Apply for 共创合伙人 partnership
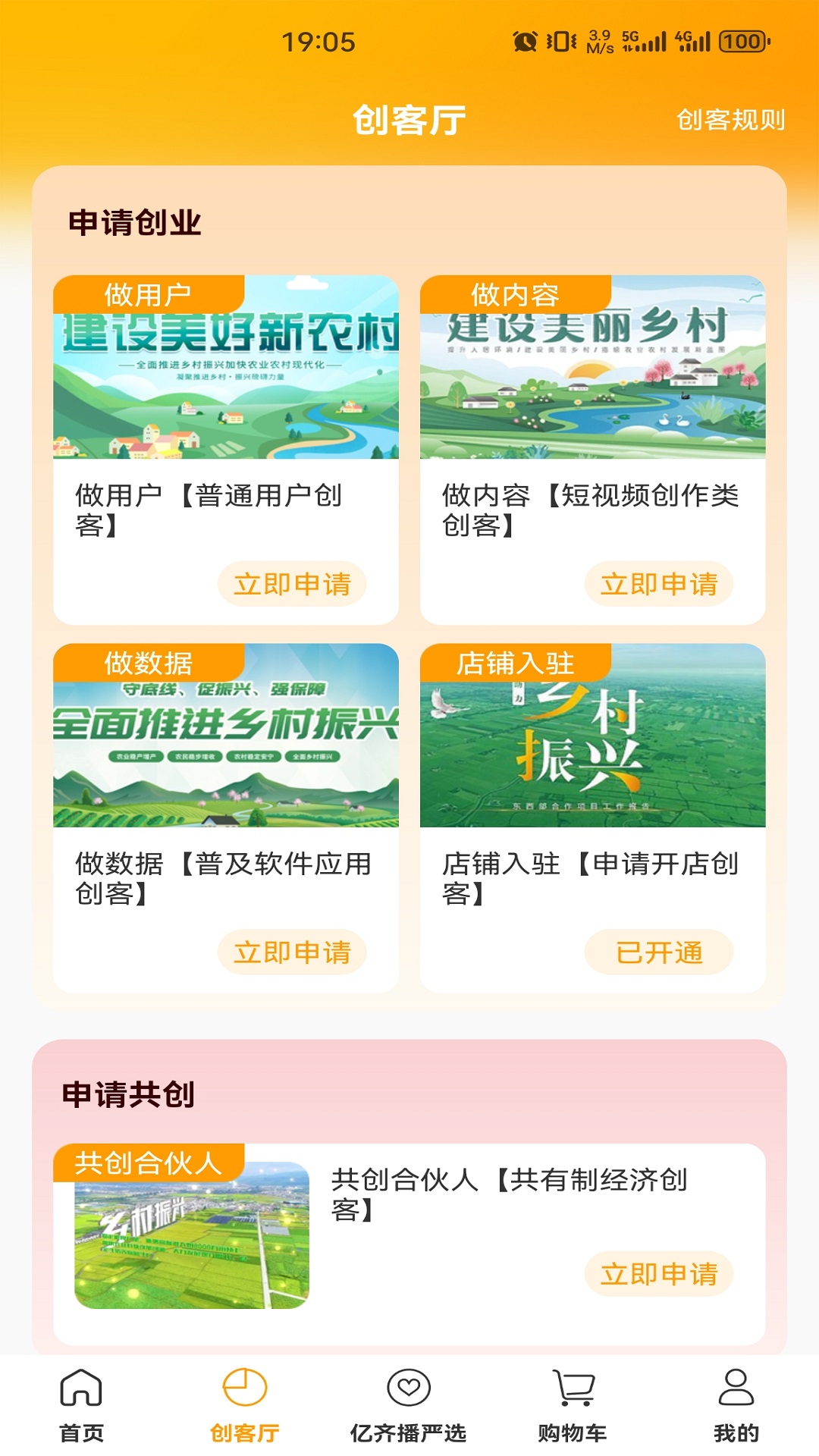 tap(658, 1273)
